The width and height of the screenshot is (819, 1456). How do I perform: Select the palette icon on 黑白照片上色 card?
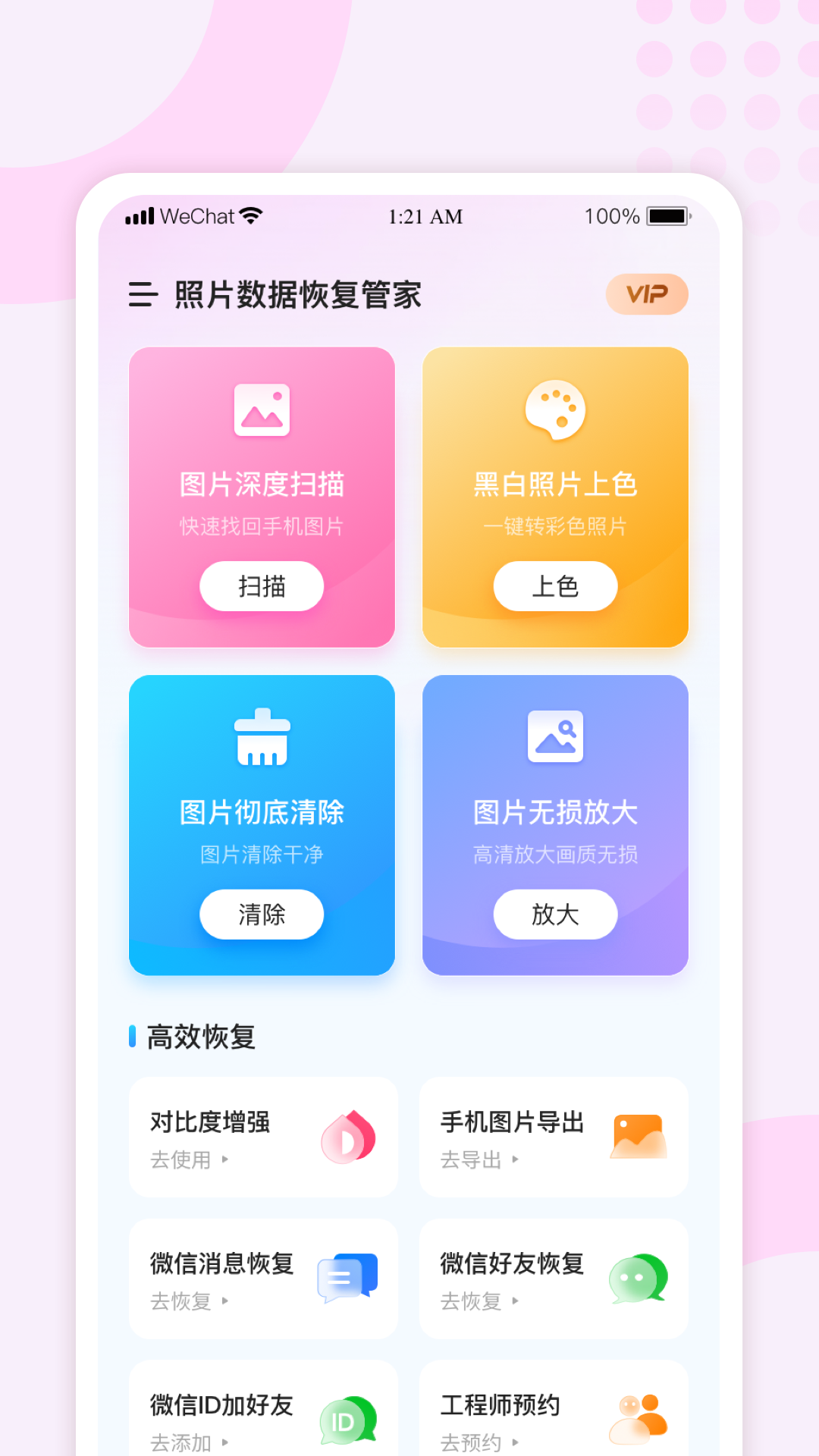[x=556, y=409]
